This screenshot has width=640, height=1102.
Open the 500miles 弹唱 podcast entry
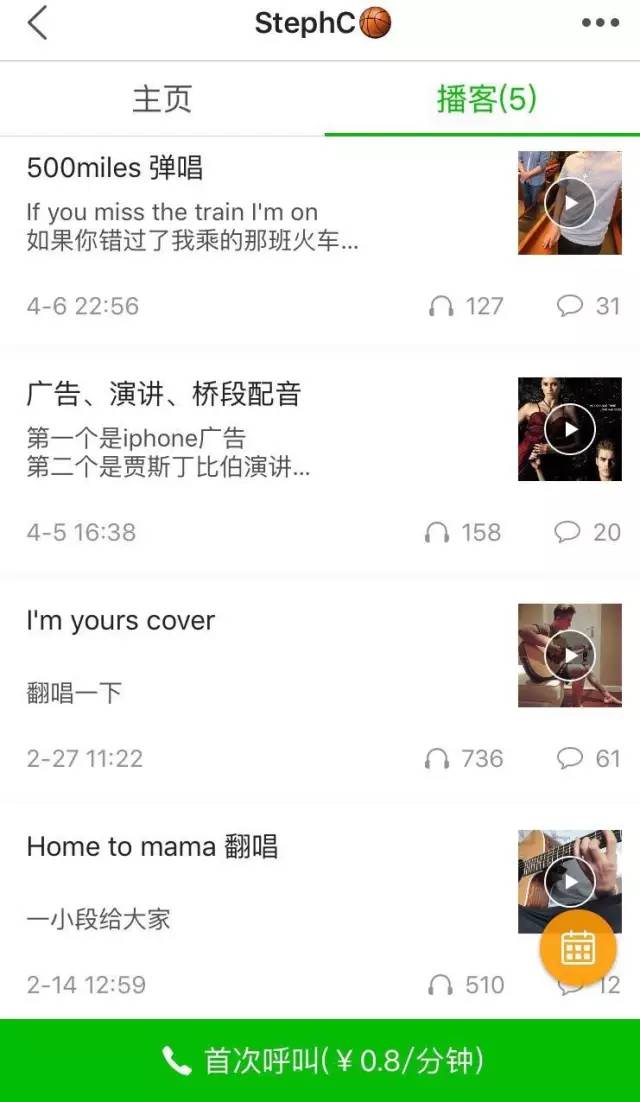[114, 168]
